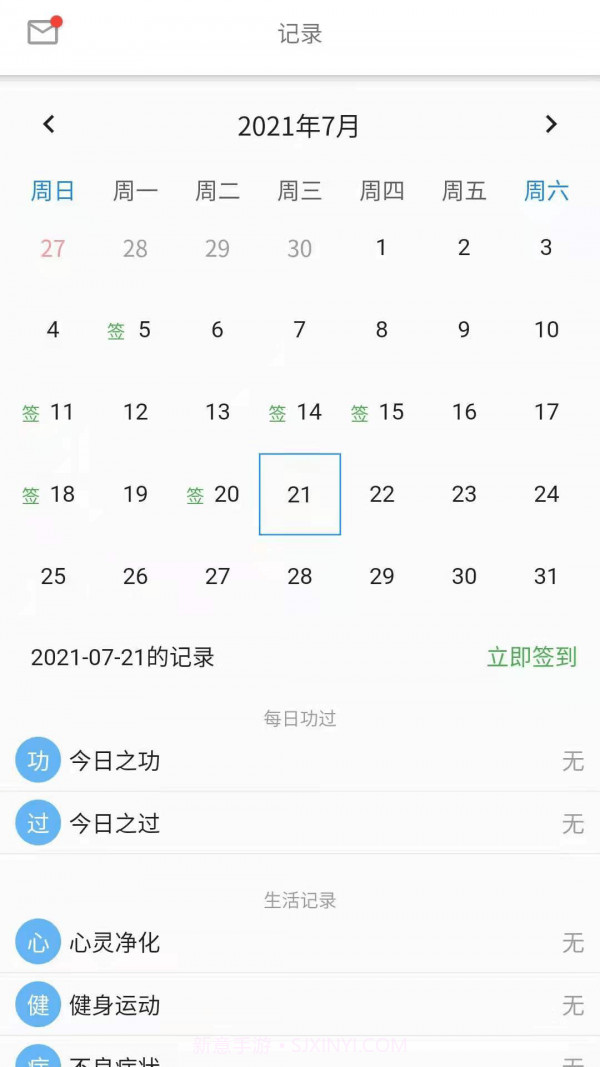Open the 今日之过 record row

pos(300,824)
